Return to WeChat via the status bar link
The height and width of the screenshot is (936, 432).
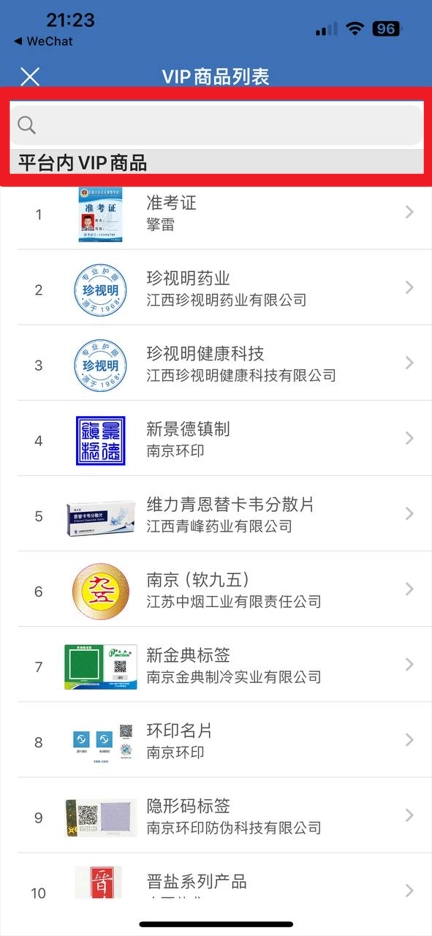(x=43, y=41)
